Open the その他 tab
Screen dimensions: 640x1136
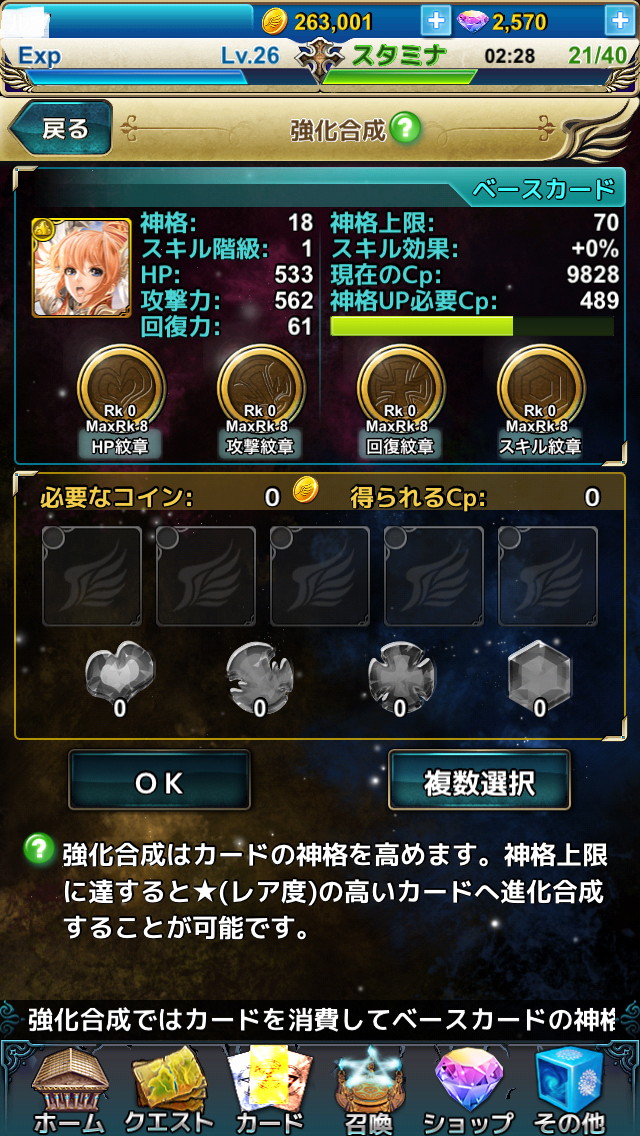(x=570, y=1090)
